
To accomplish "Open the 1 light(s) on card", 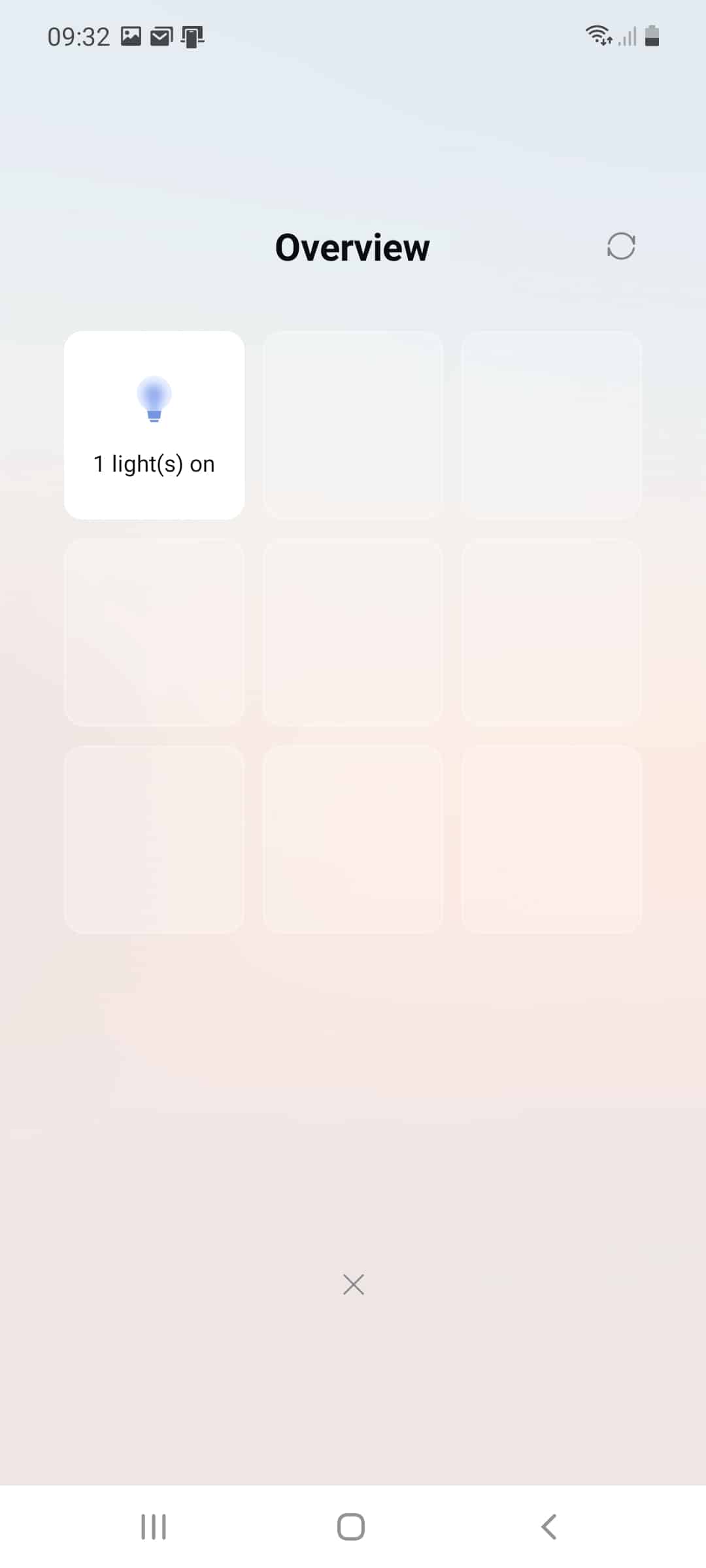I will coord(154,425).
